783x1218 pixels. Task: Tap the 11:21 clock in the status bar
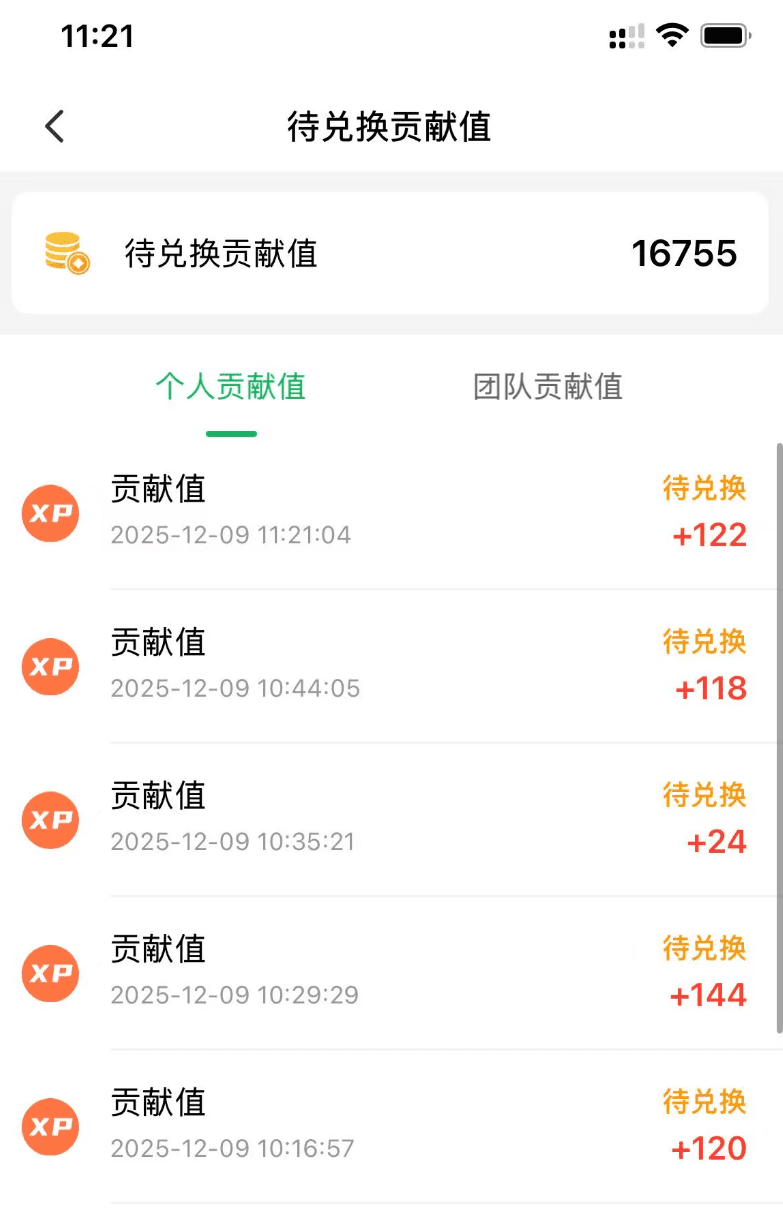[96, 35]
